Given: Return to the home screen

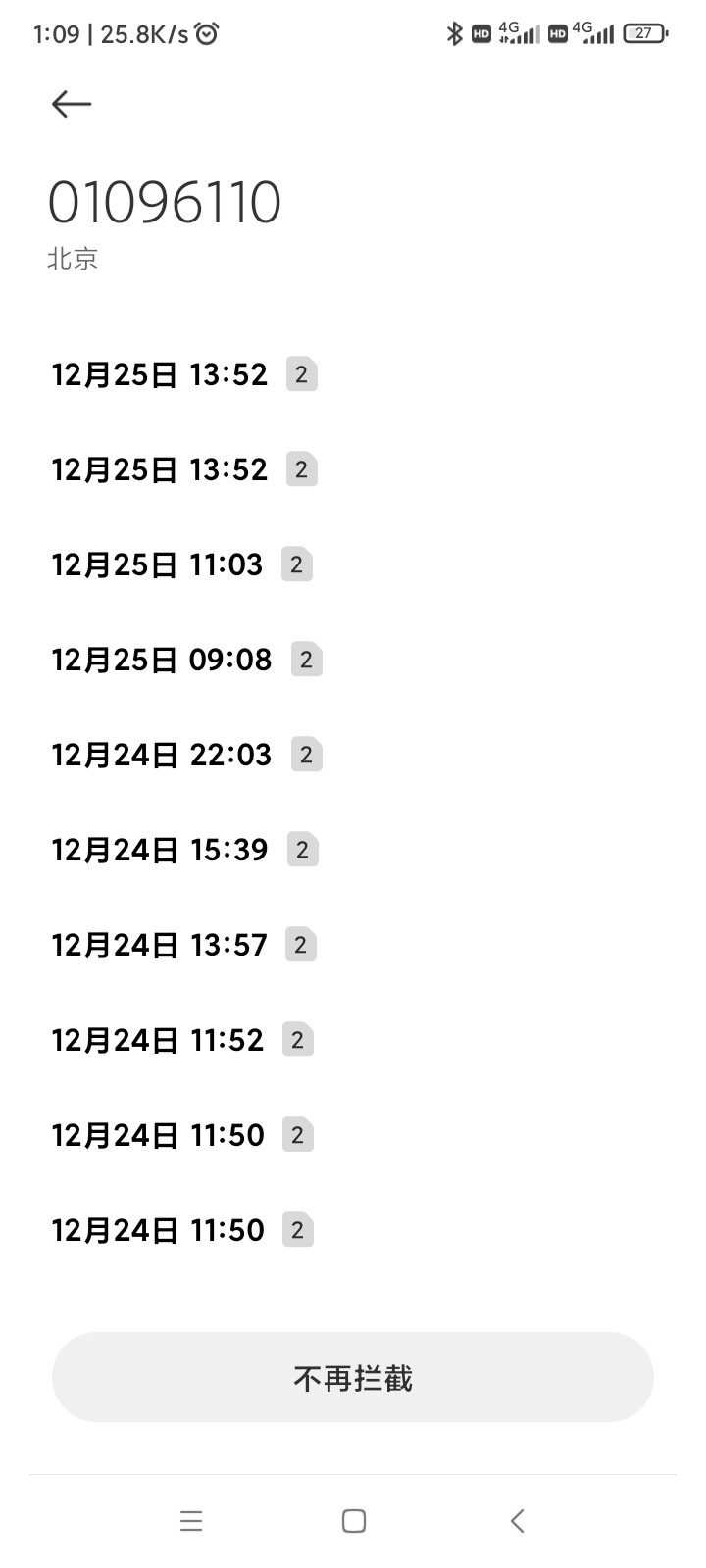Looking at the screenshot, I should 354,1521.
